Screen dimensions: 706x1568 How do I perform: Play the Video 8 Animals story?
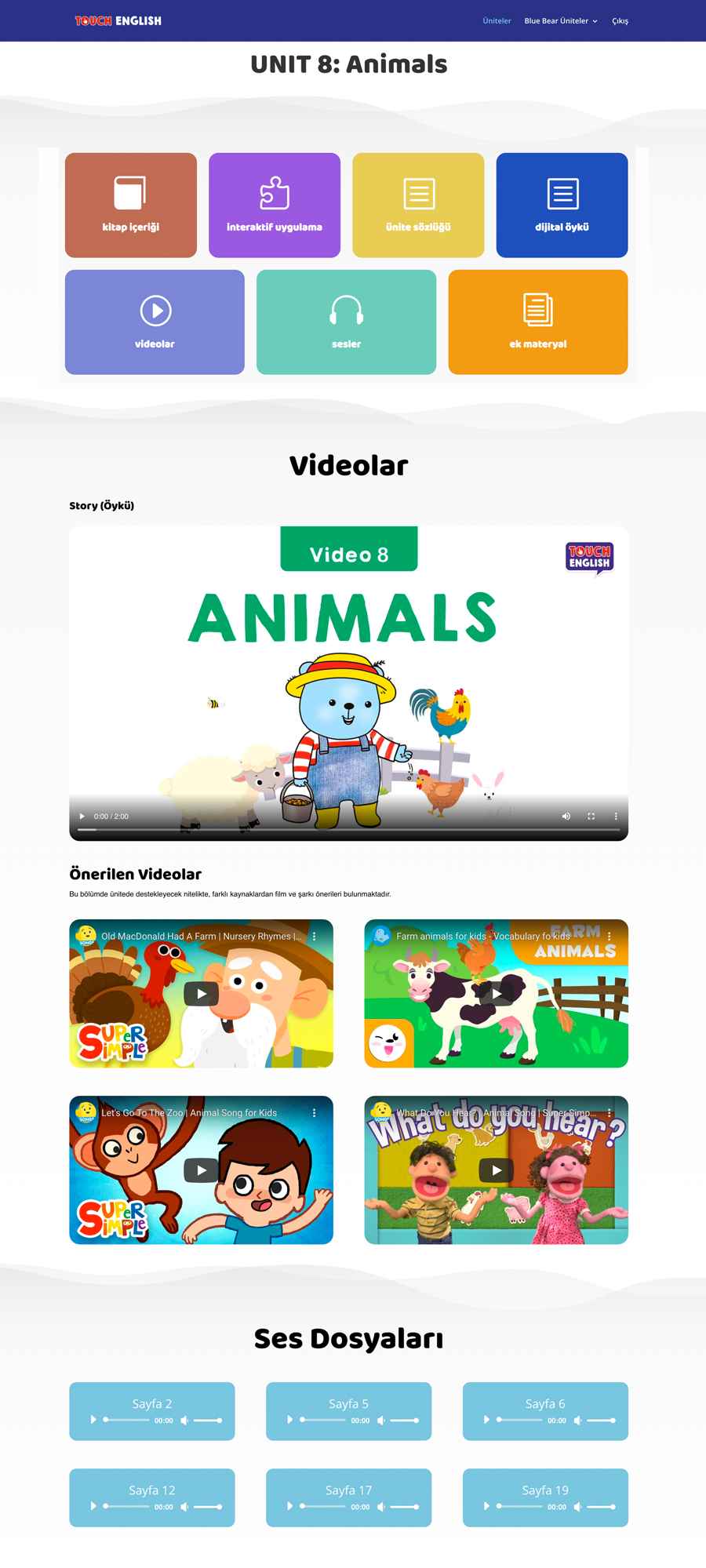coord(82,817)
